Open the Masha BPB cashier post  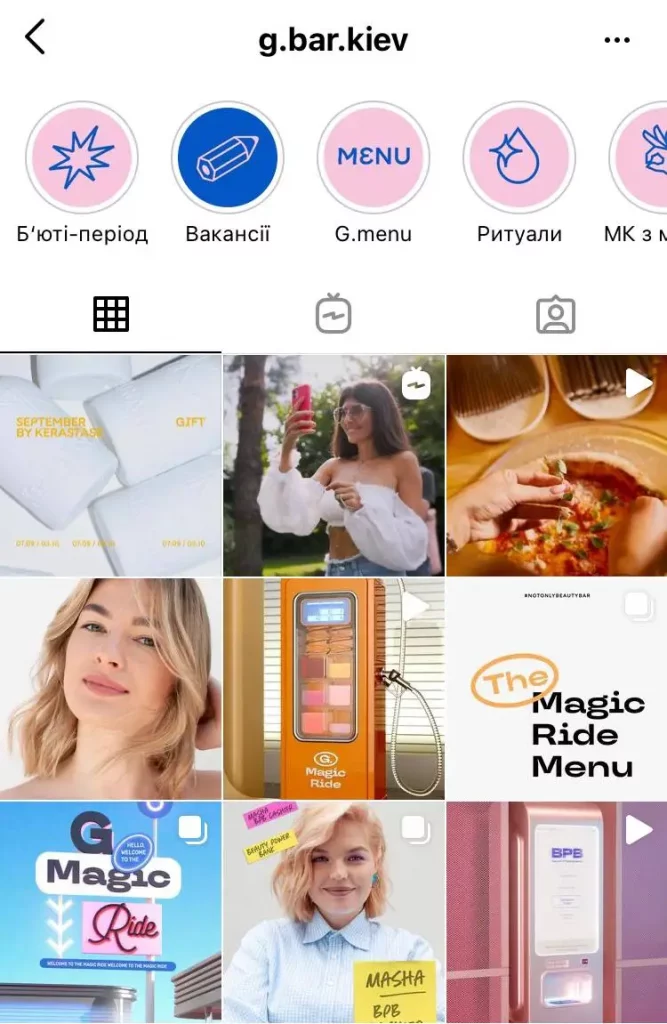tap(333, 912)
